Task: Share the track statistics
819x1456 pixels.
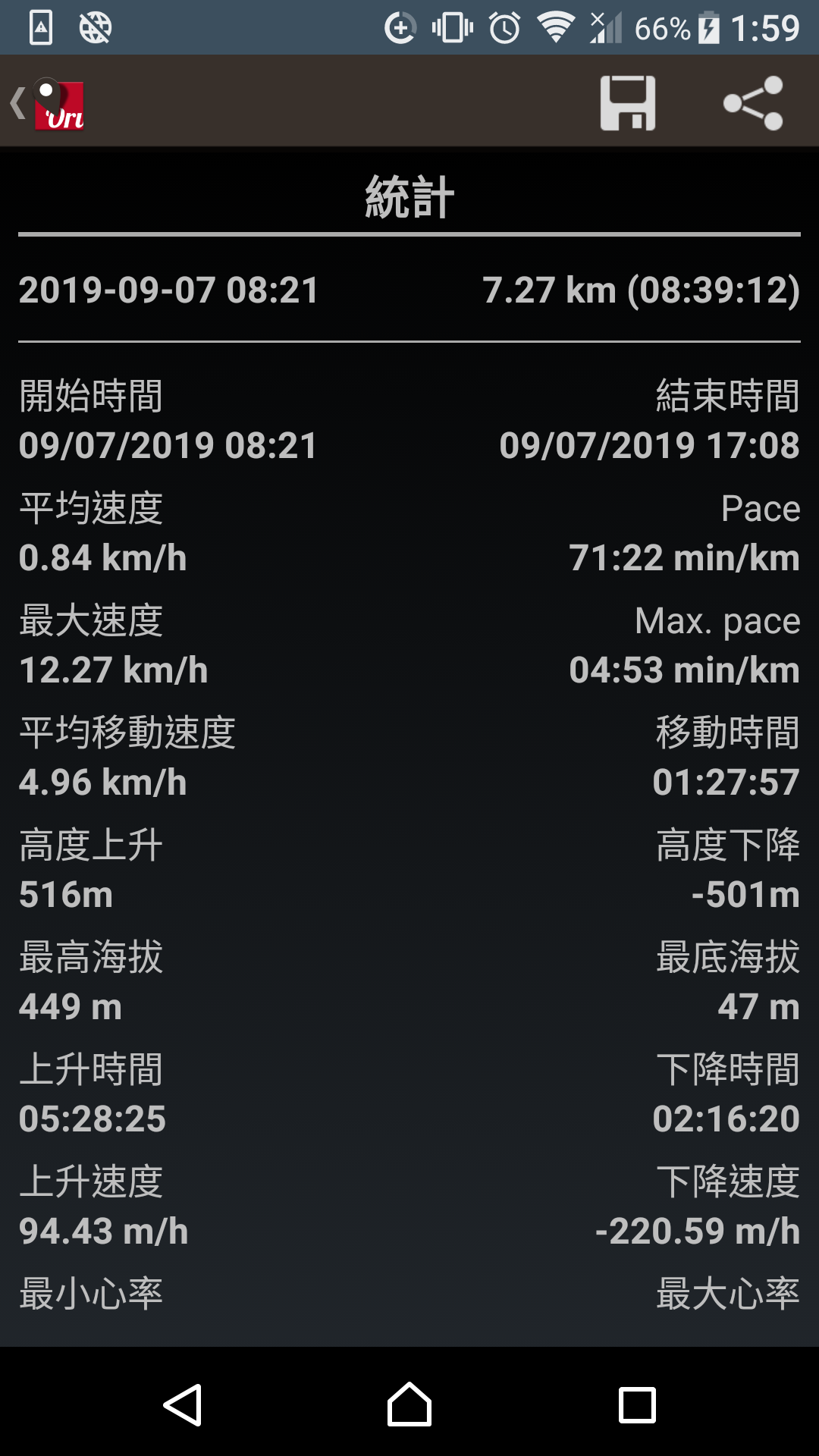Action: tap(752, 103)
